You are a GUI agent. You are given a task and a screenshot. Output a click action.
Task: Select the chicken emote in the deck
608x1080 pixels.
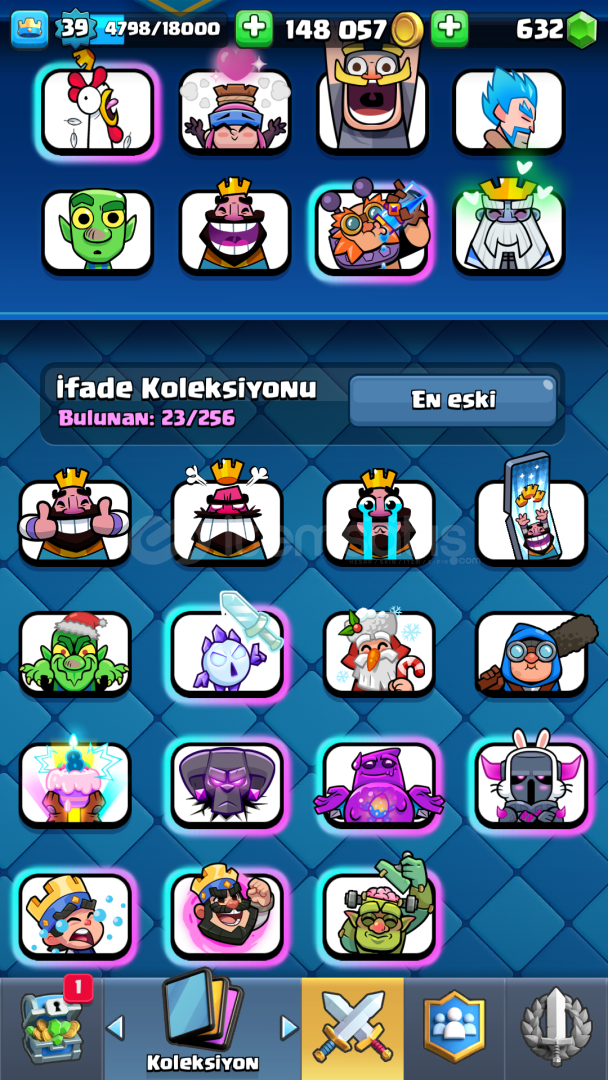coord(97,110)
